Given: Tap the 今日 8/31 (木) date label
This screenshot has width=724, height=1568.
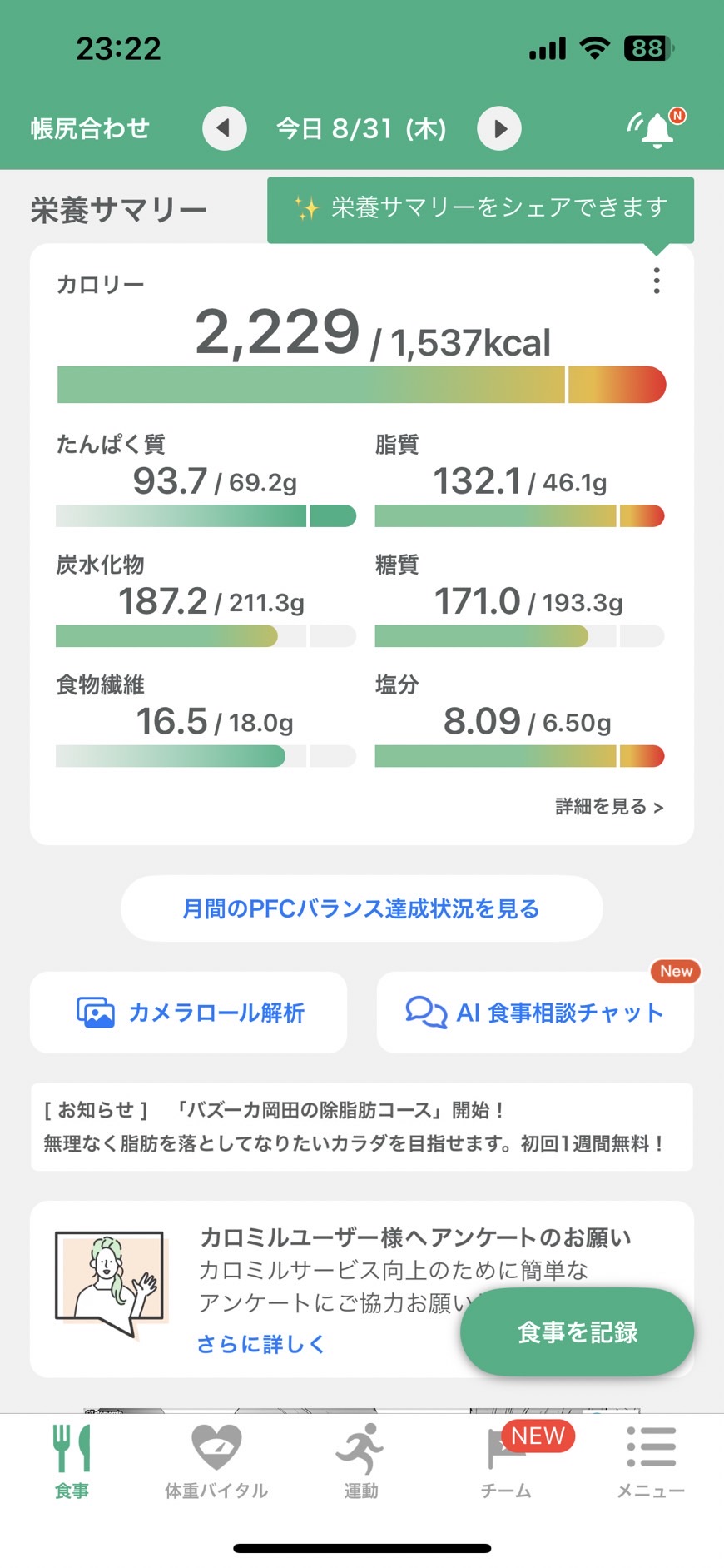Looking at the screenshot, I should coord(361,128).
